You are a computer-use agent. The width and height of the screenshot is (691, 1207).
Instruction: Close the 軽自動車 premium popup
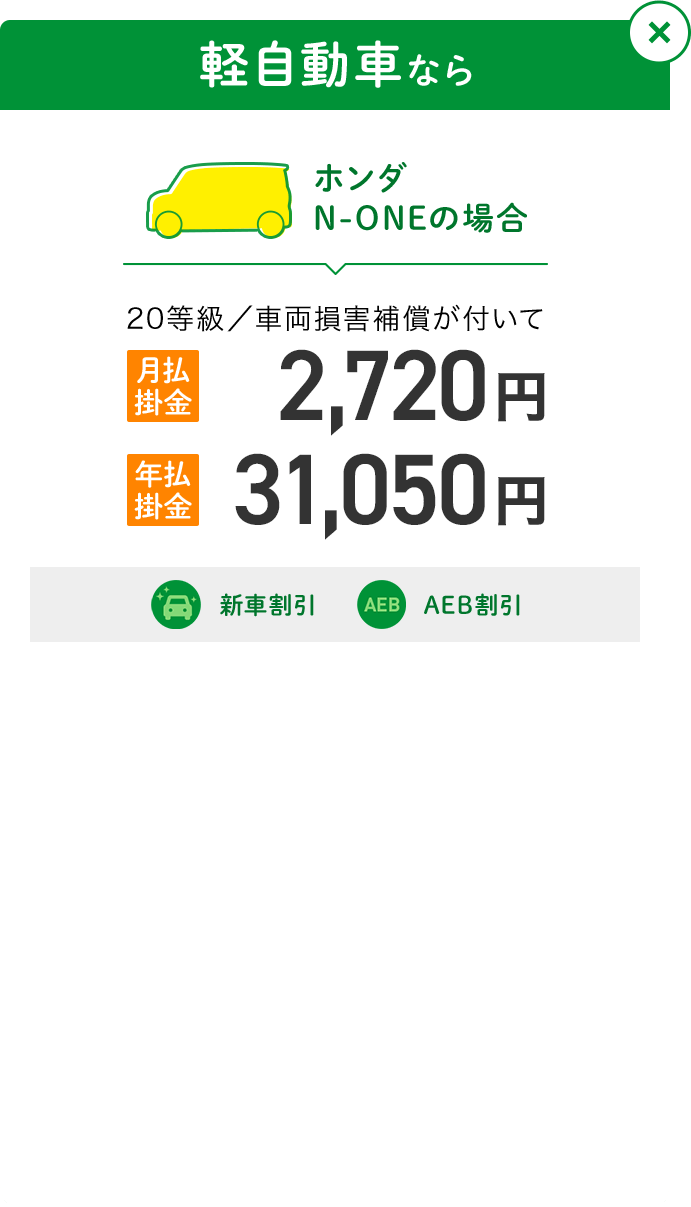point(659,33)
